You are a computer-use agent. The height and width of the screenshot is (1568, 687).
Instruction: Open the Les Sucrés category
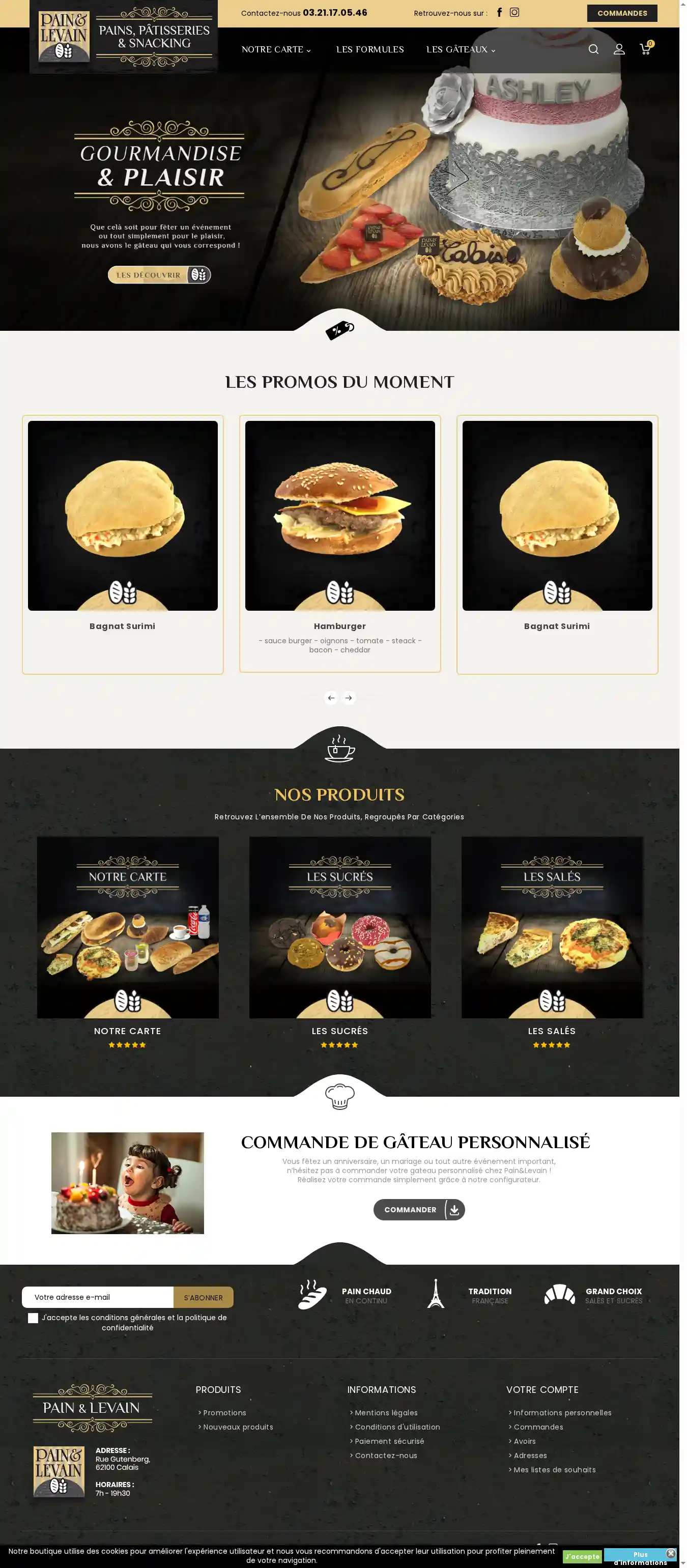[339, 928]
